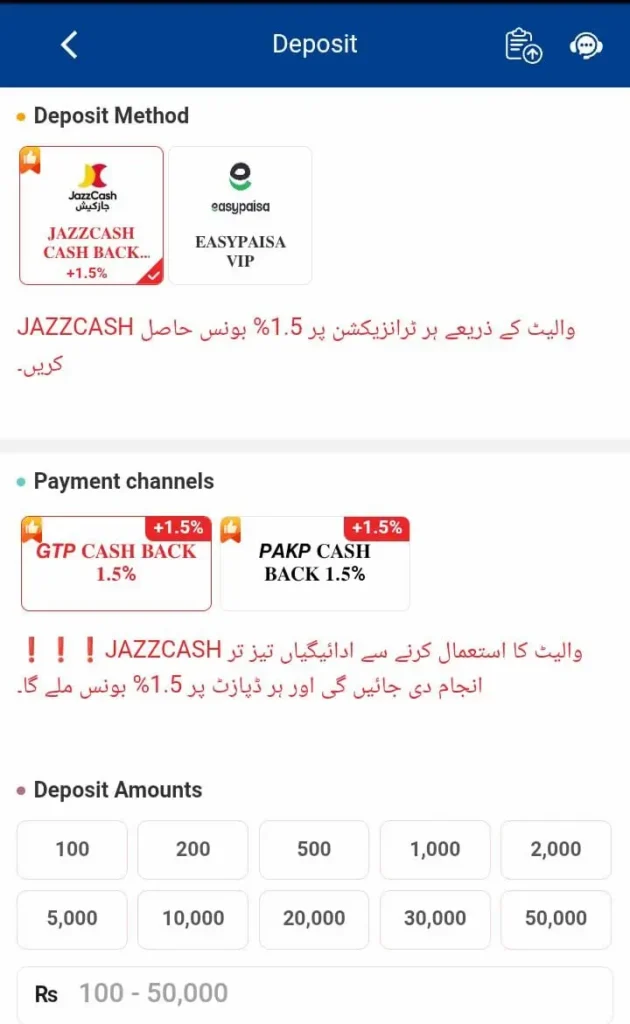Choose GTP Cash Back 1.5% channel

[x=116, y=563]
